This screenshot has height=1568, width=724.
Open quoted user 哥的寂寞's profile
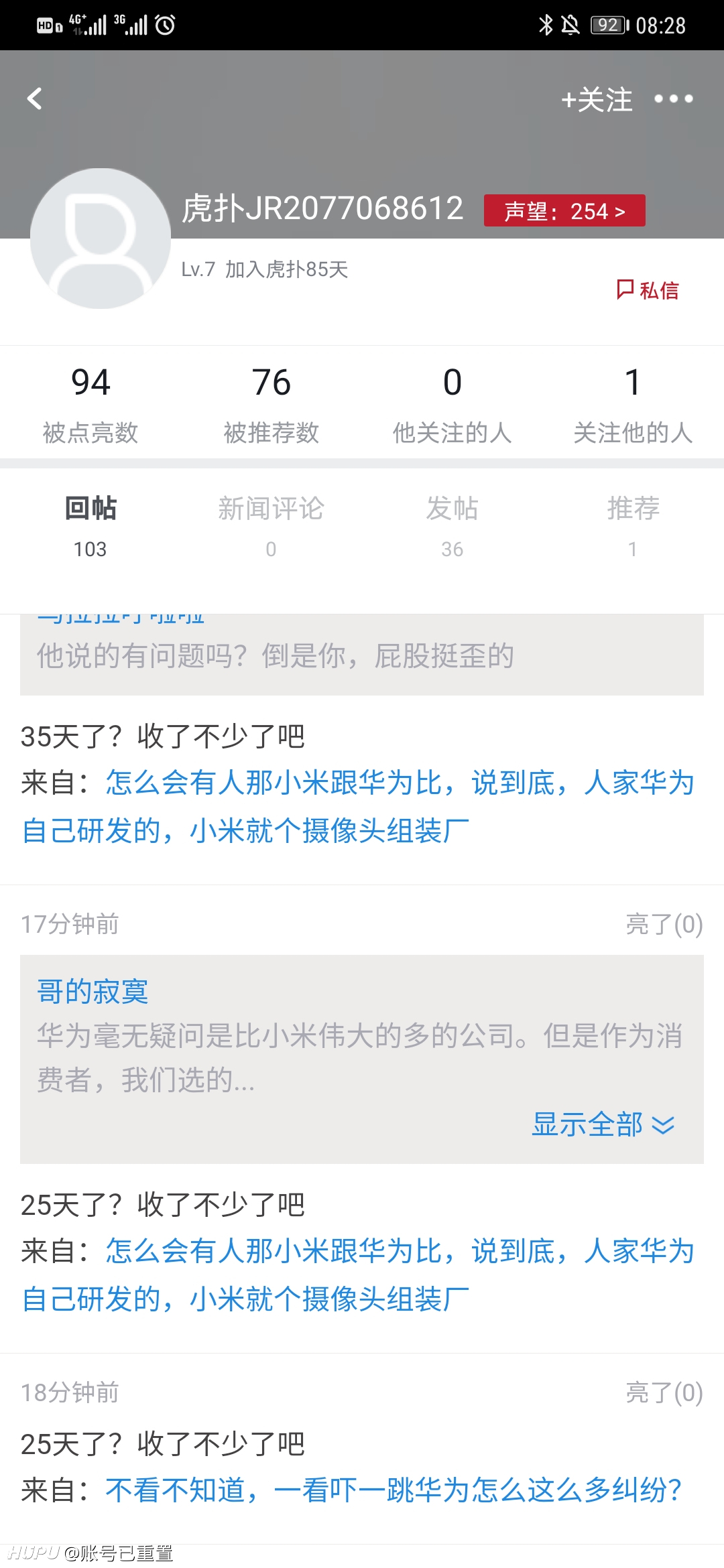point(93,991)
